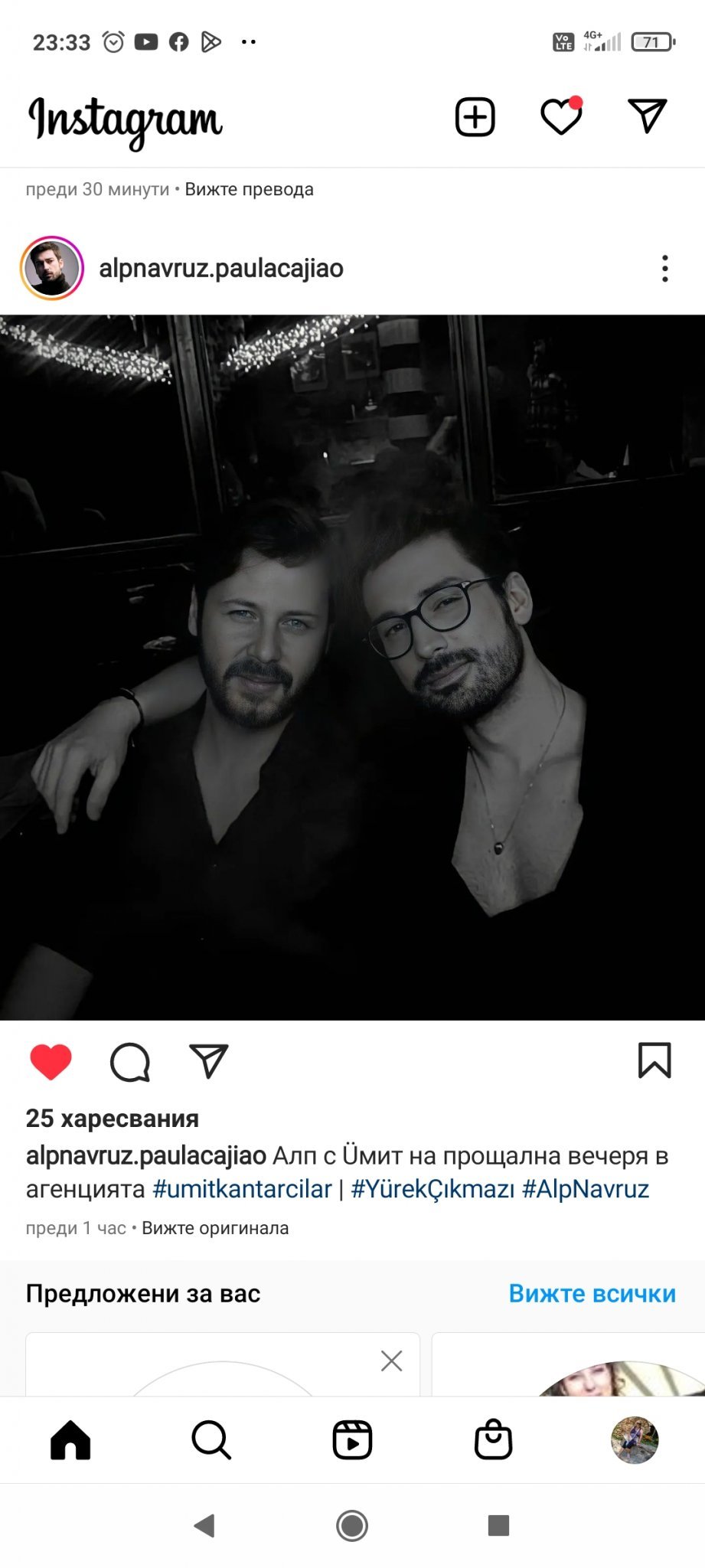Image resolution: width=705 pixels, height=1568 pixels.
Task: Switch to the Reels tab
Action: pyautogui.click(x=352, y=1440)
